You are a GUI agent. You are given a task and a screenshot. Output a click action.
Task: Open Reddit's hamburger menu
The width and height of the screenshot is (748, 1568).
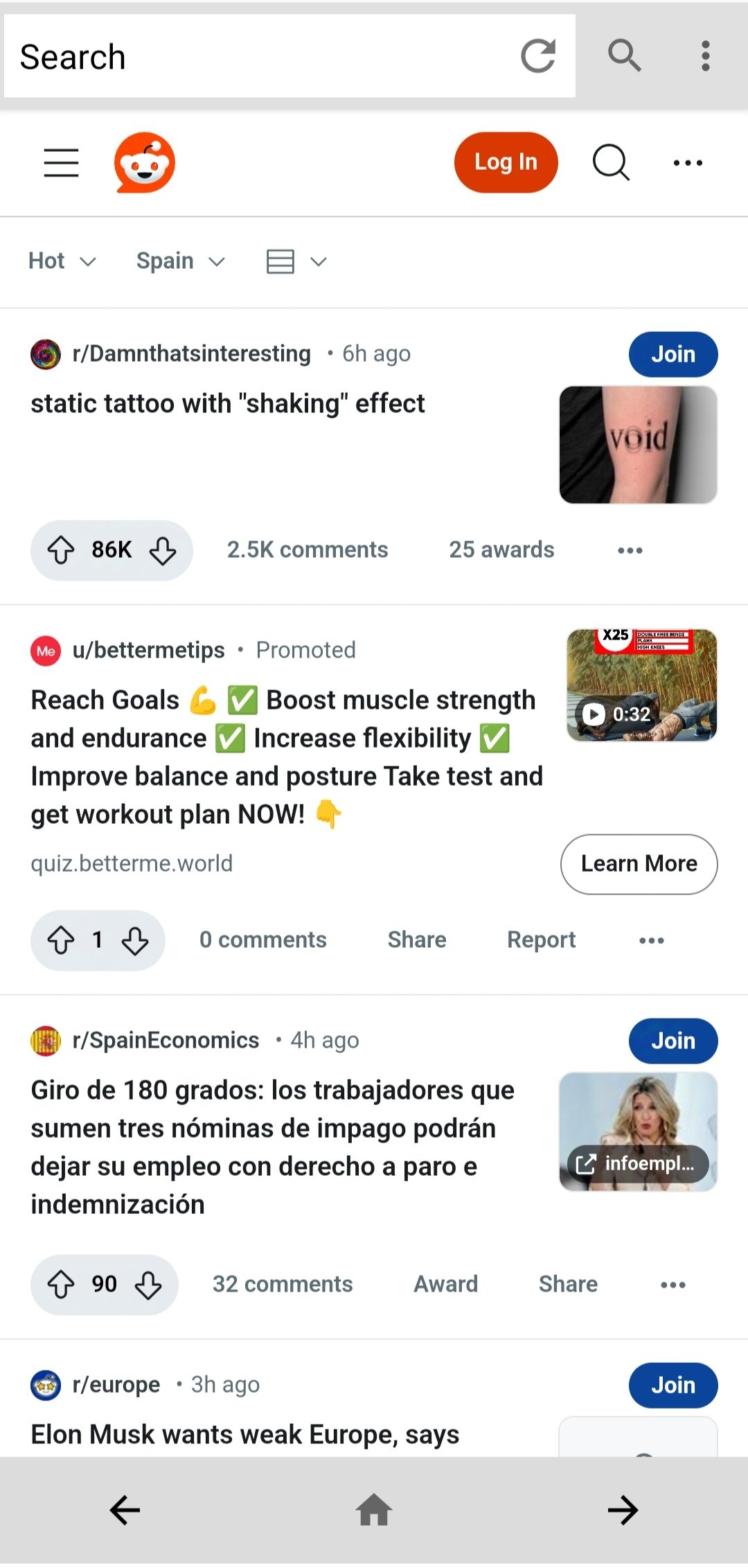pyautogui.click(x=61, y=163)
